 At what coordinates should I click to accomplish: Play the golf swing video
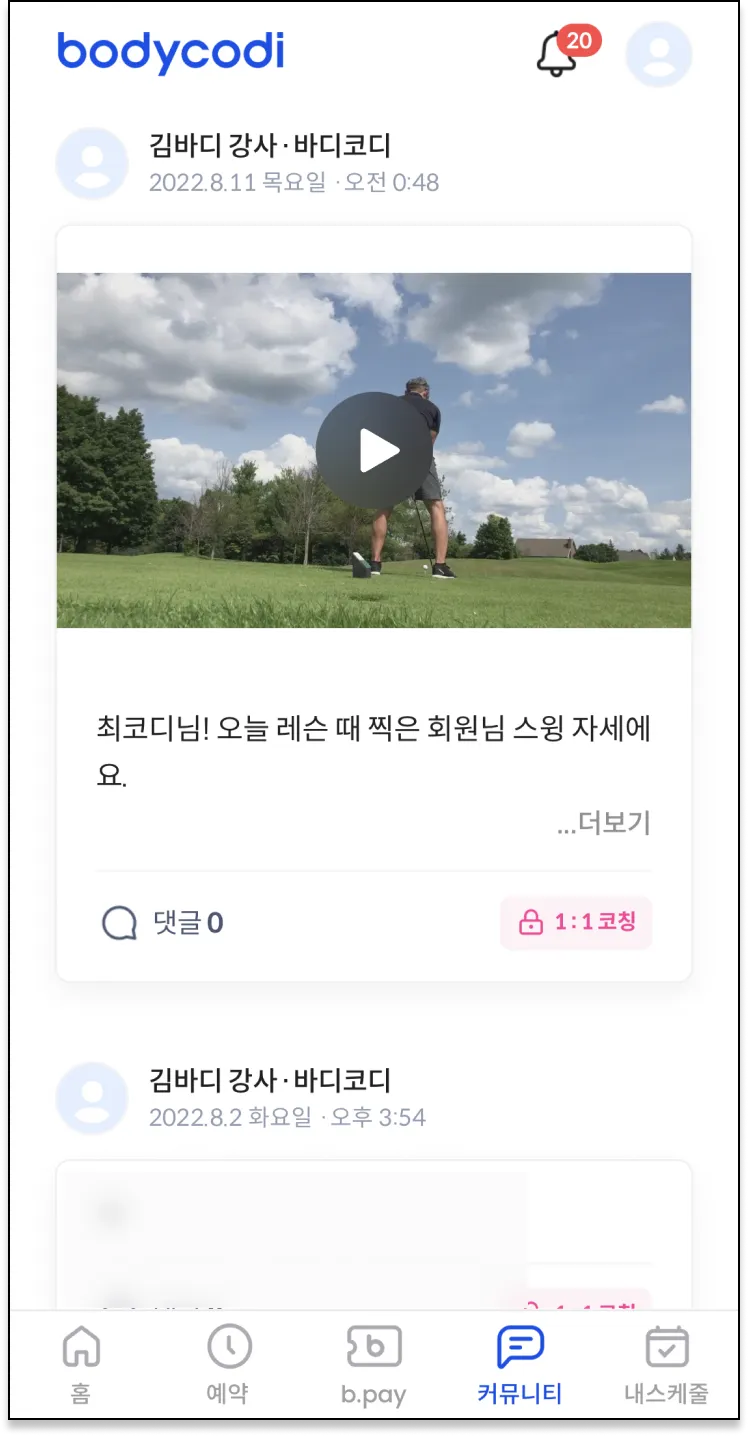pos(374,451)
